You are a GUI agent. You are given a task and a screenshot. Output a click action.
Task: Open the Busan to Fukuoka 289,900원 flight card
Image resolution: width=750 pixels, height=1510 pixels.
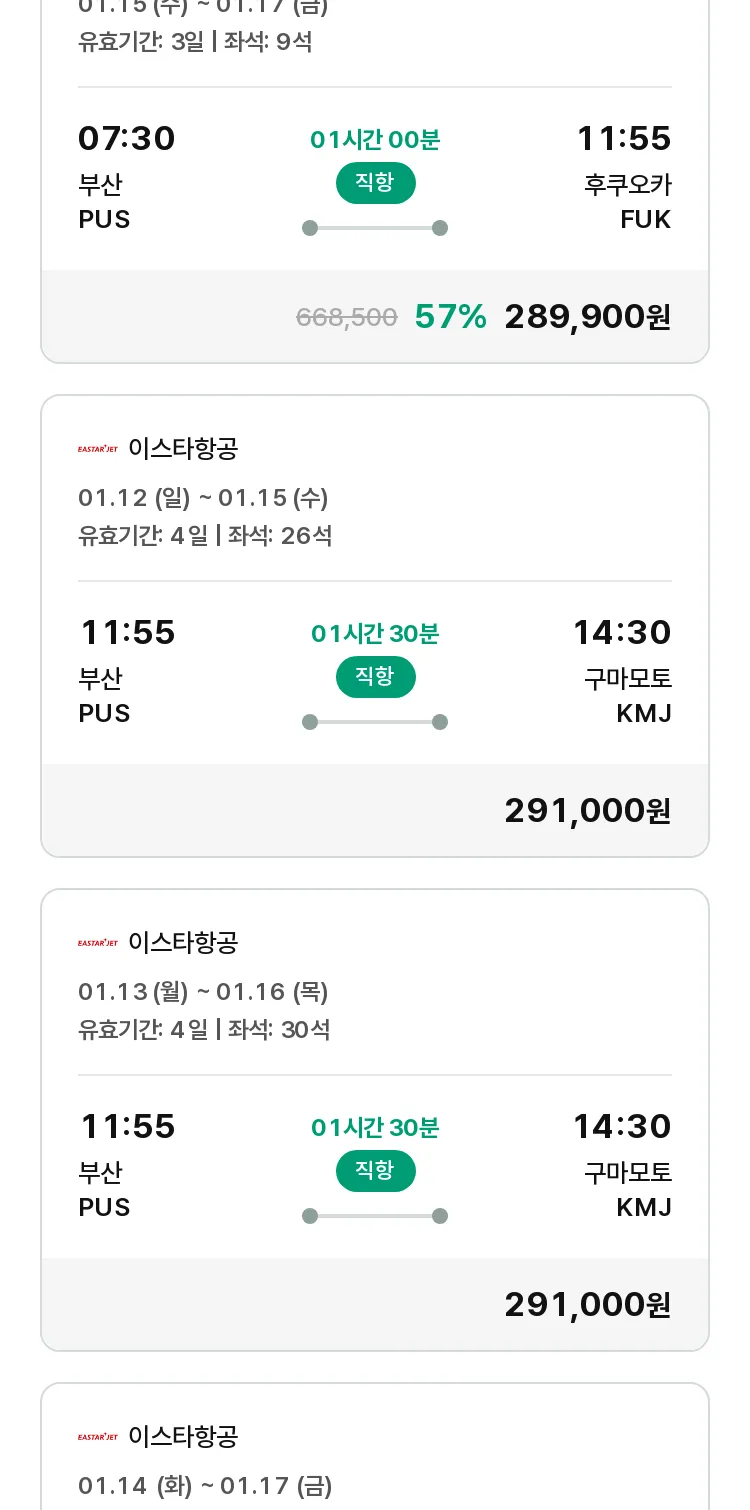pyautogui.click(x=375, y=181)
